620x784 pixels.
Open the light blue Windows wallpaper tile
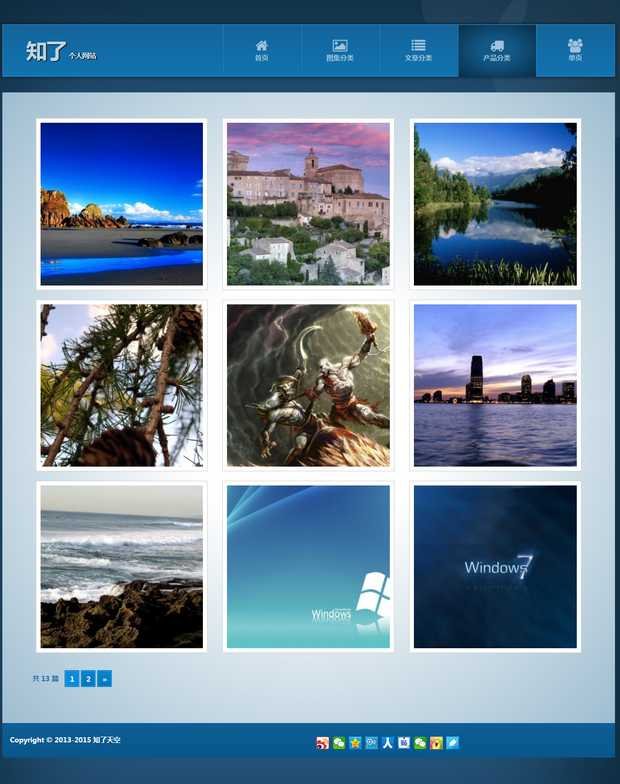coord(308,566)
